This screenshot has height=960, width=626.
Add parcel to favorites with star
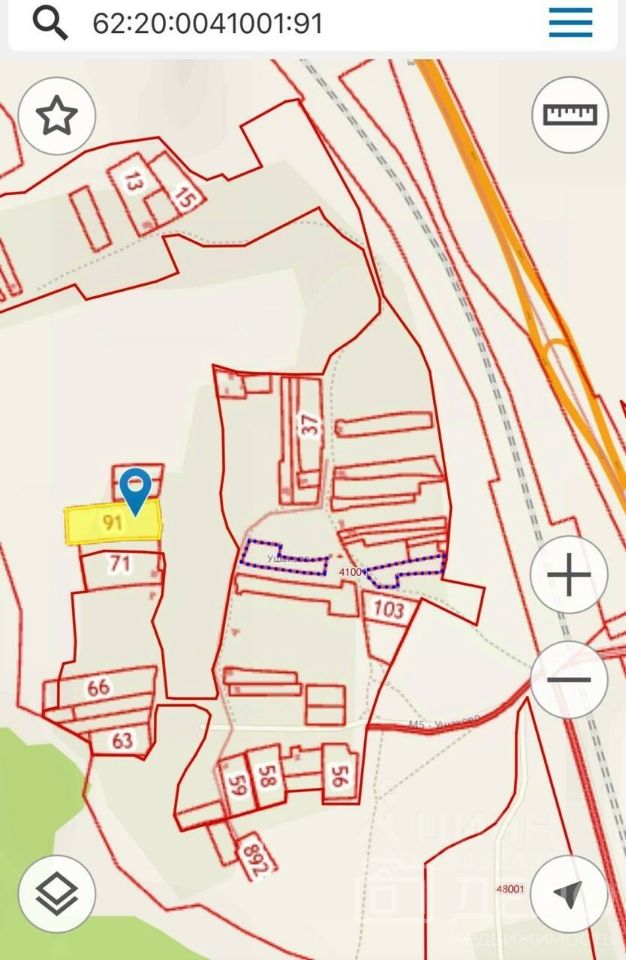pos(57,116)
